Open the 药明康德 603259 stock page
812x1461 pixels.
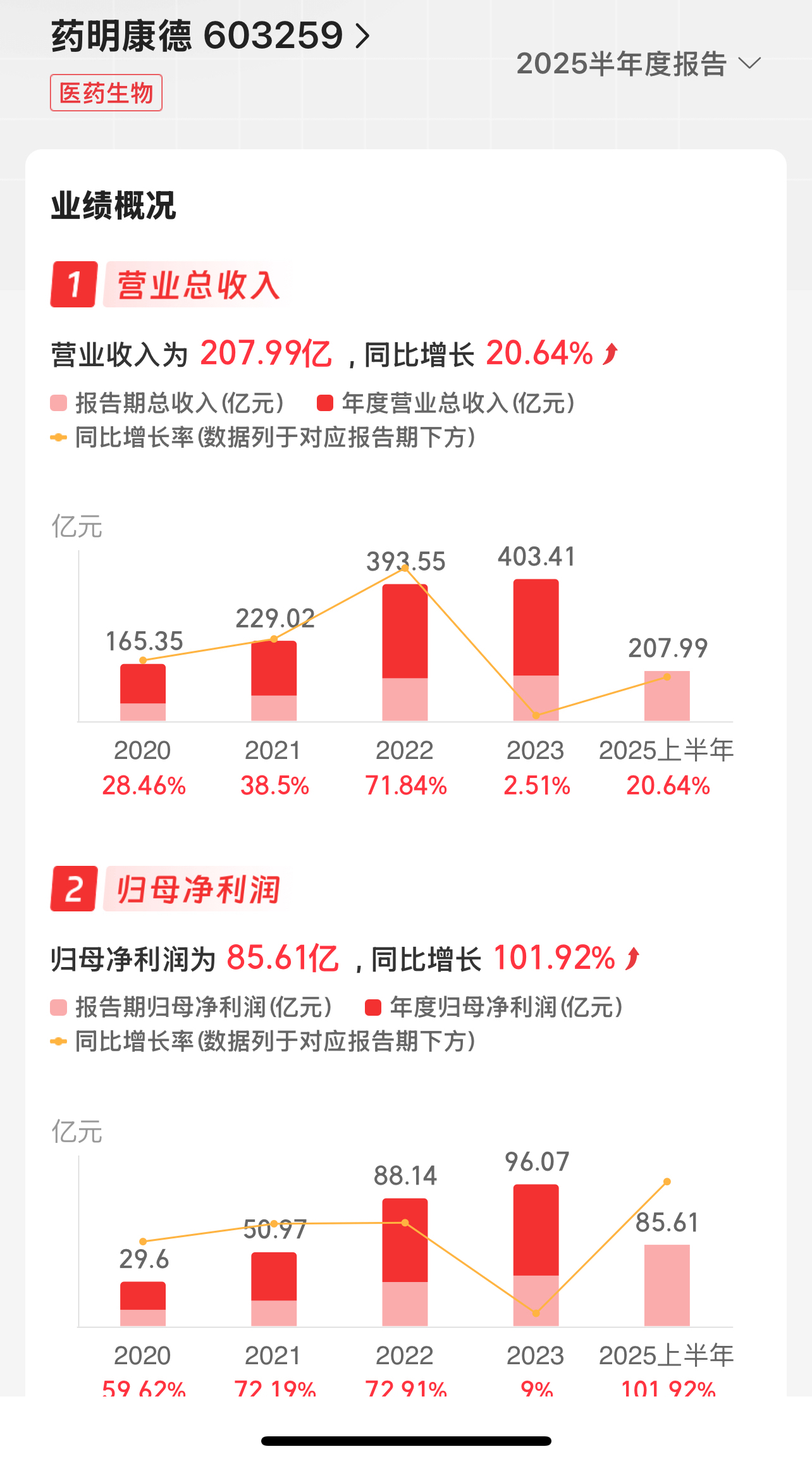(211, 35)
